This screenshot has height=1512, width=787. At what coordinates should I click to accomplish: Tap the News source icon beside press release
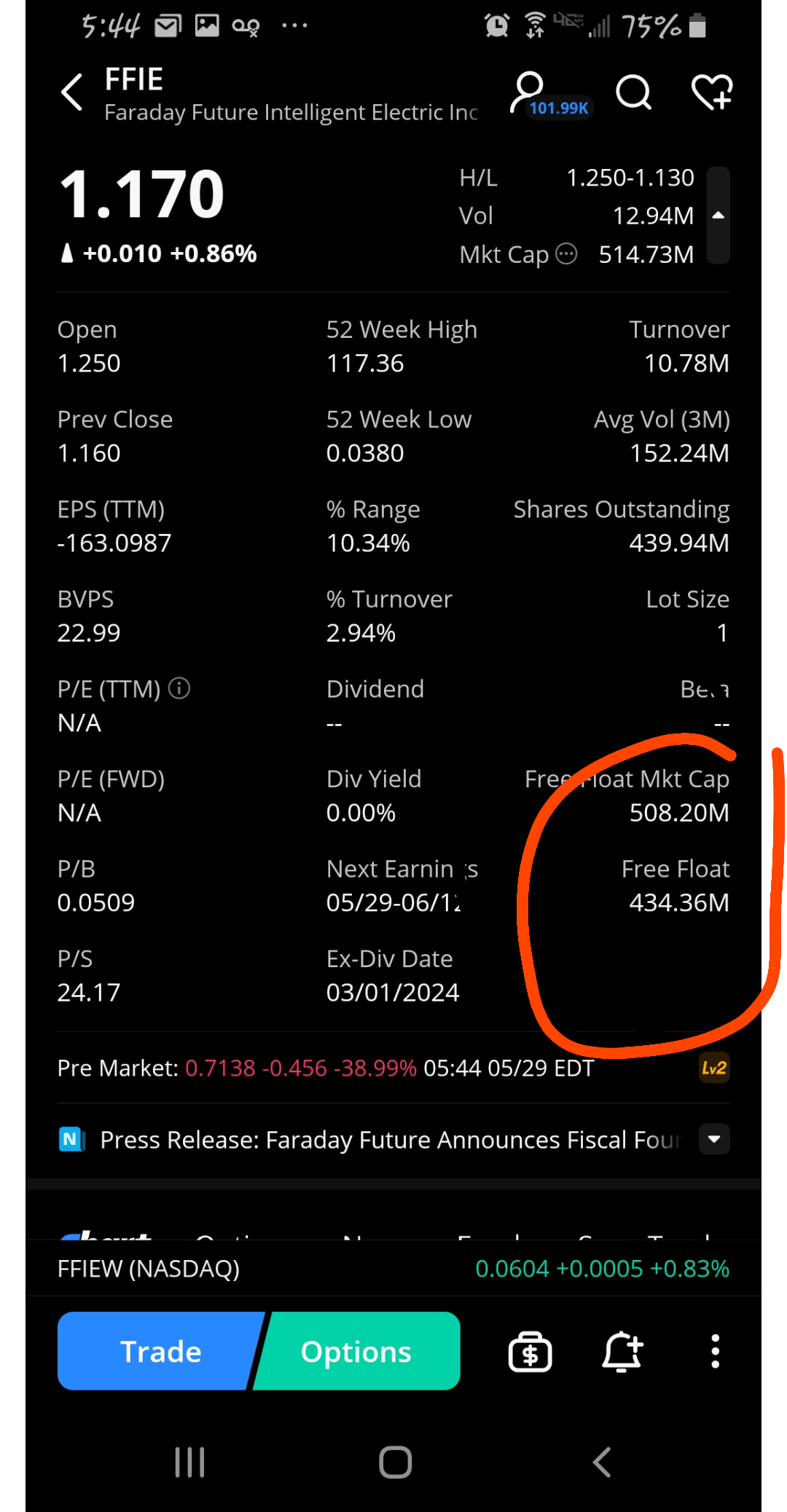coord(71,1139)
